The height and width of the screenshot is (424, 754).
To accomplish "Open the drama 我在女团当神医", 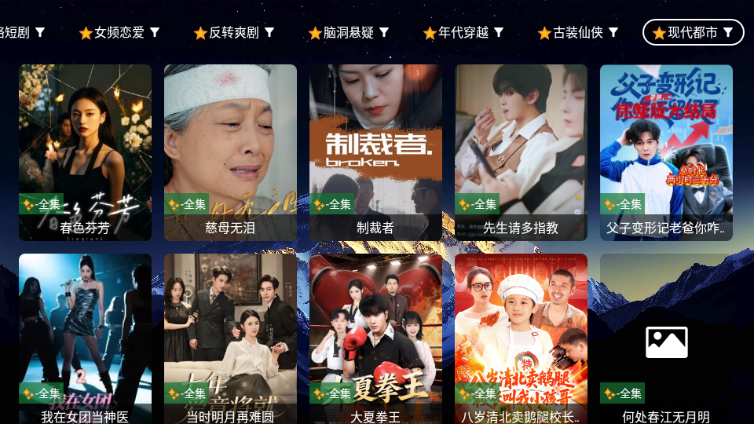I will click(85, 338).
